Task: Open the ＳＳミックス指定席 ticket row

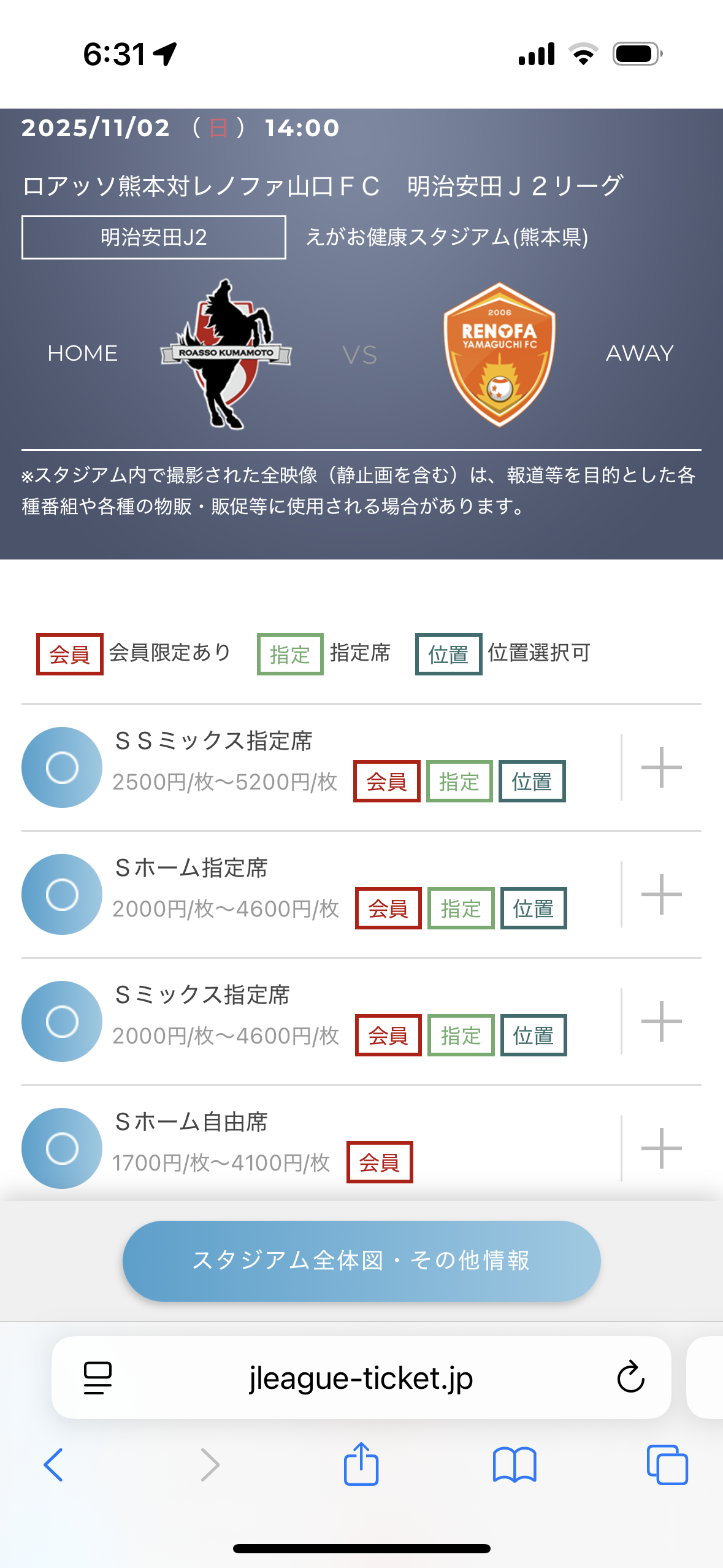Action: (x=215, y=741)
